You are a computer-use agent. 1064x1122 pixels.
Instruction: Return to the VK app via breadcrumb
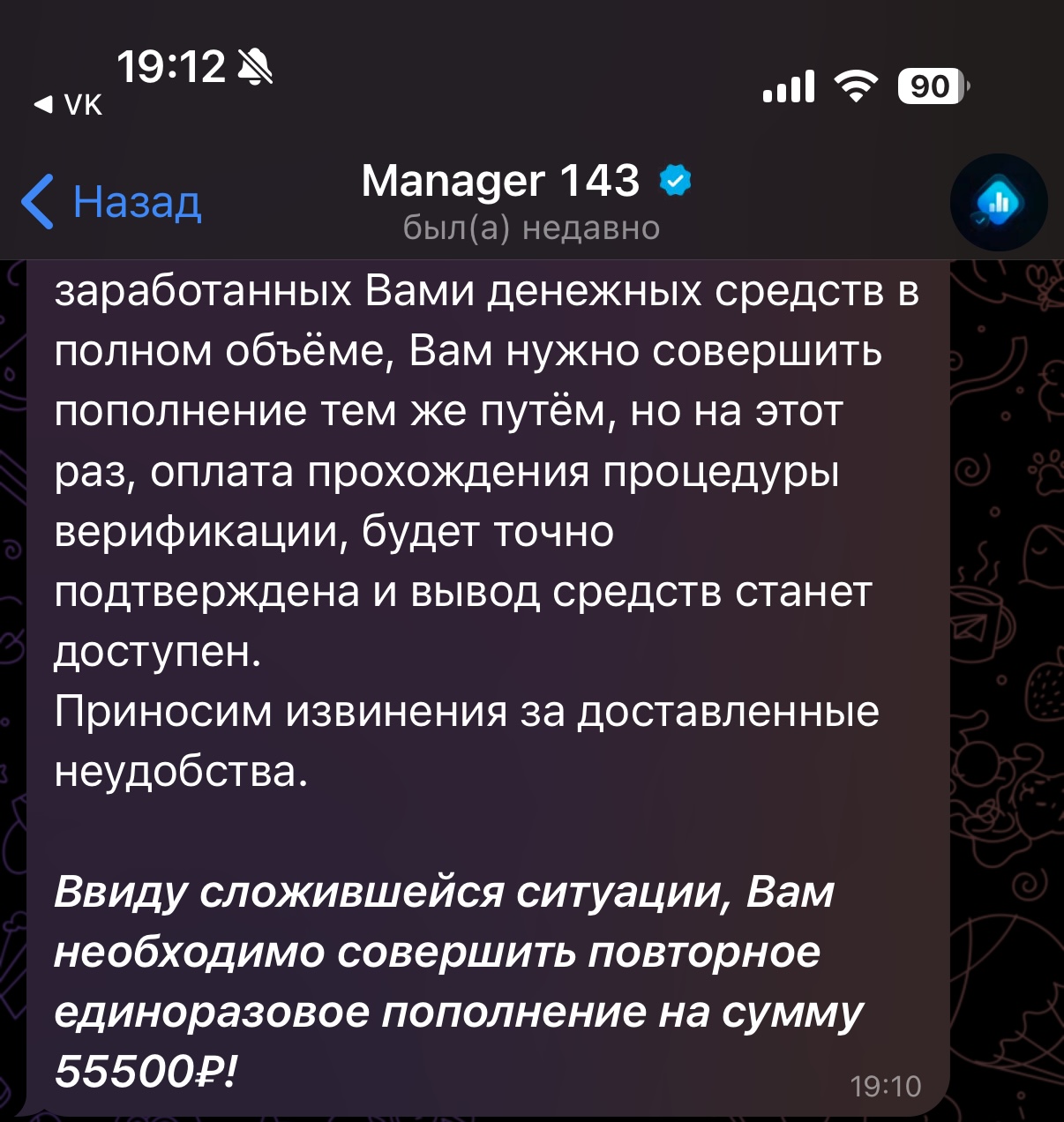coord(69,105)
